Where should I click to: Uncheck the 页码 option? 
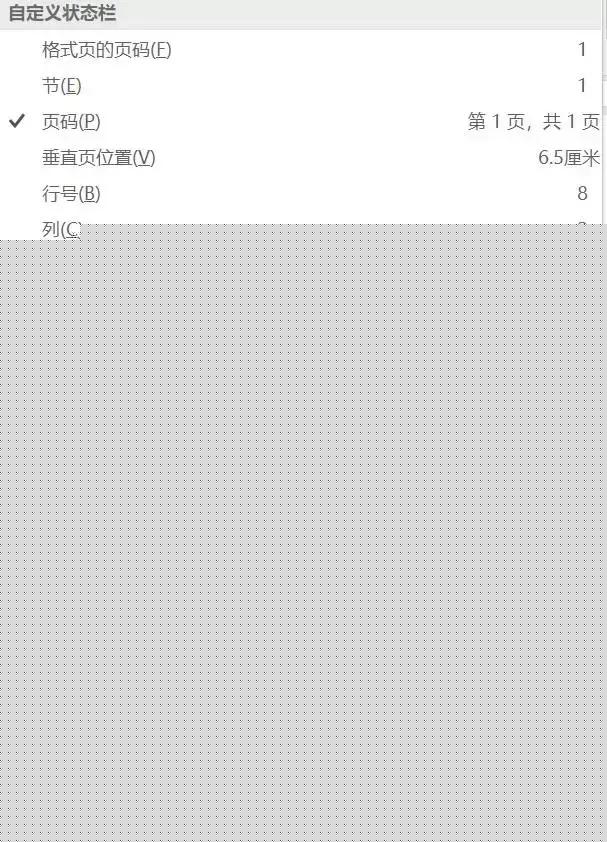coord(71,122)
